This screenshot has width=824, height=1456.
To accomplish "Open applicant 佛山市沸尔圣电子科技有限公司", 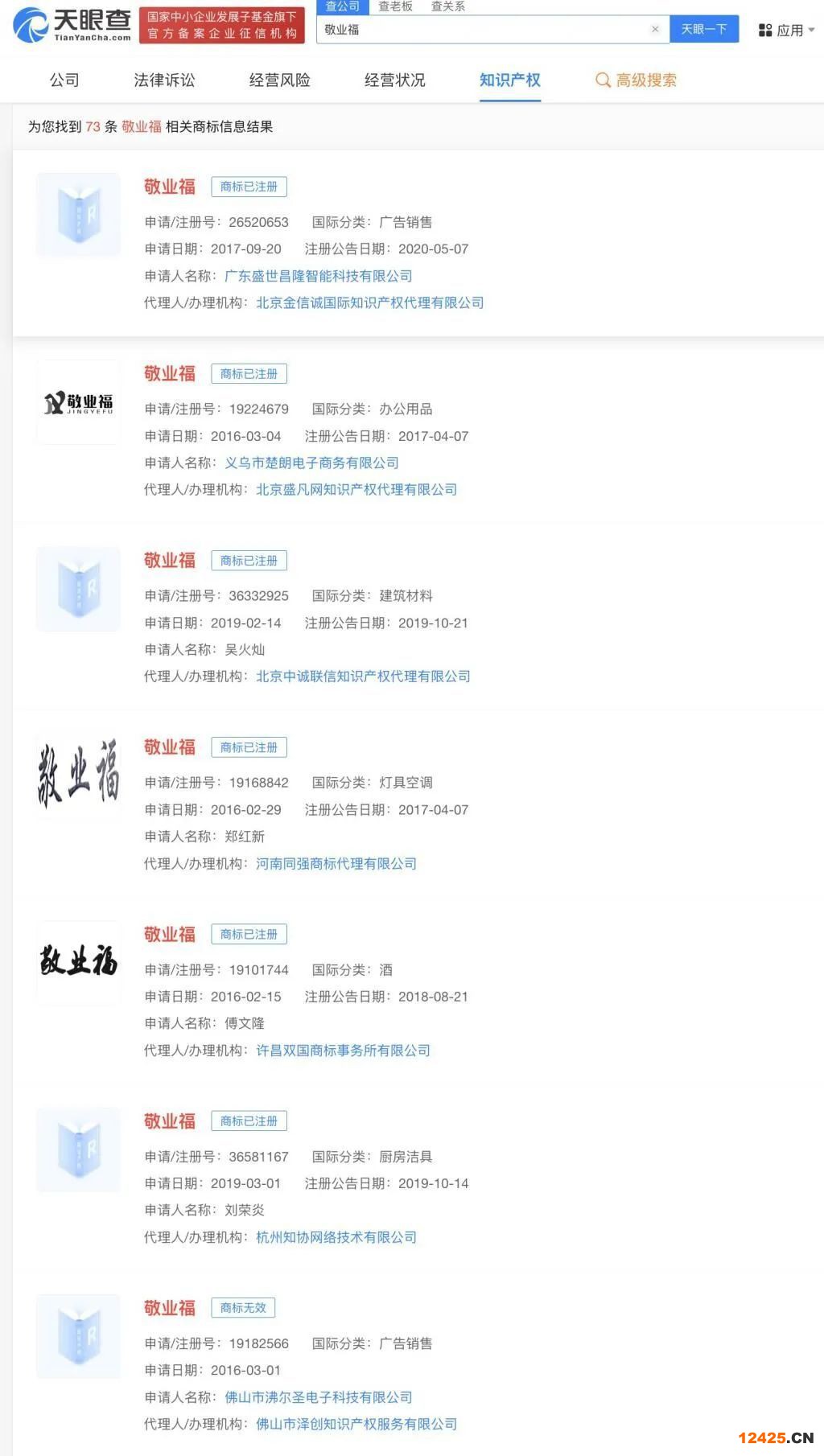I will 318,1397.
